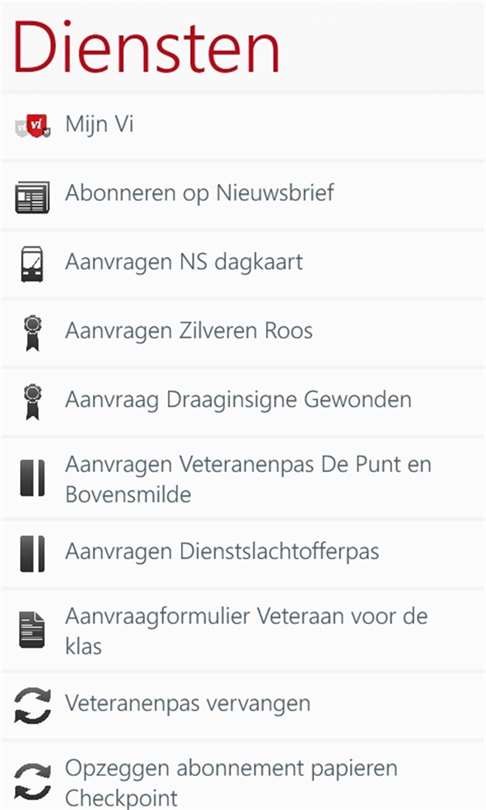Select Abonneren op Nieuwsbrief

(x=243, y=195)
